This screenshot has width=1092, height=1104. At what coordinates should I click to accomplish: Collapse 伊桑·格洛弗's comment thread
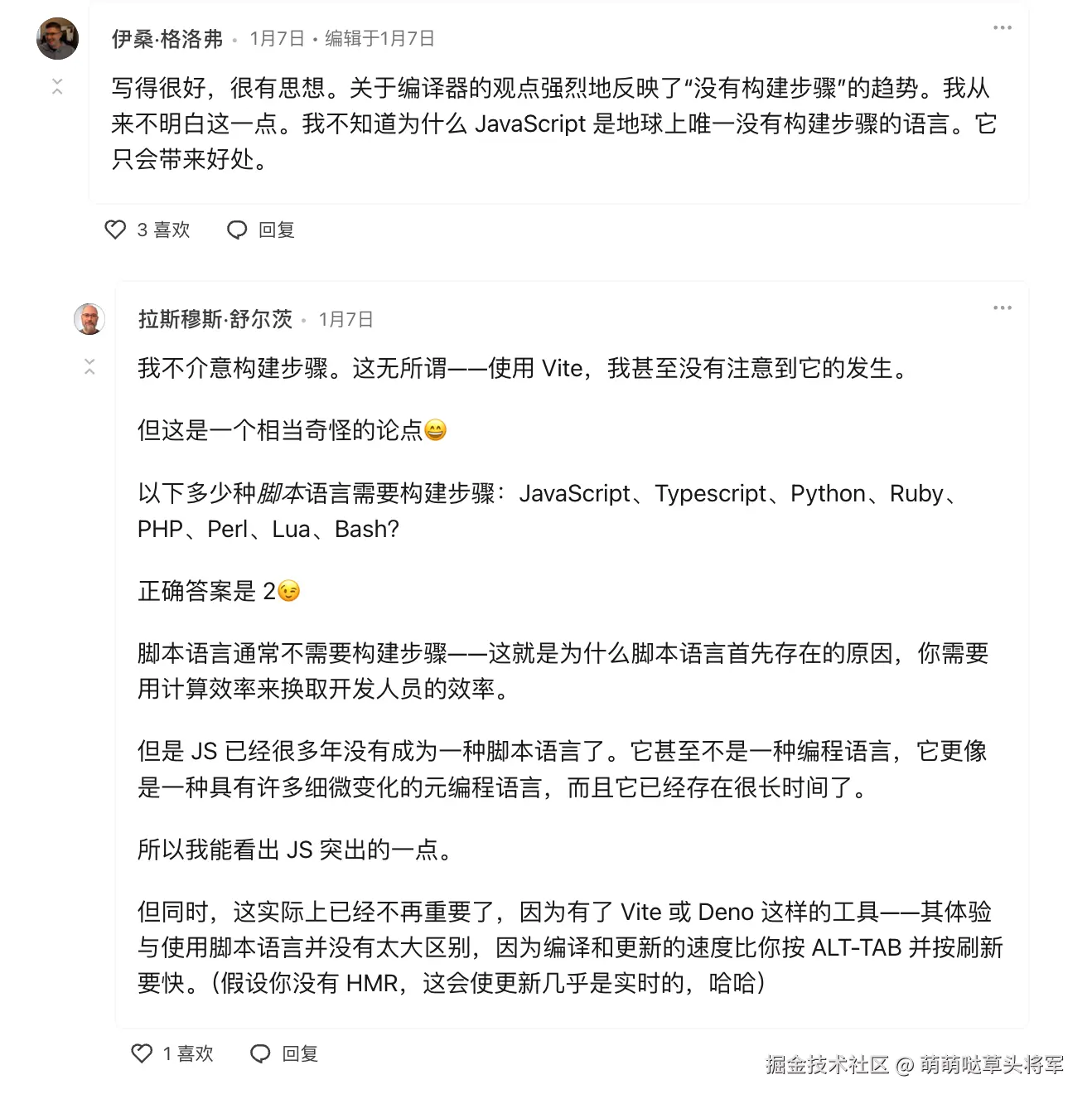(57, 86)
